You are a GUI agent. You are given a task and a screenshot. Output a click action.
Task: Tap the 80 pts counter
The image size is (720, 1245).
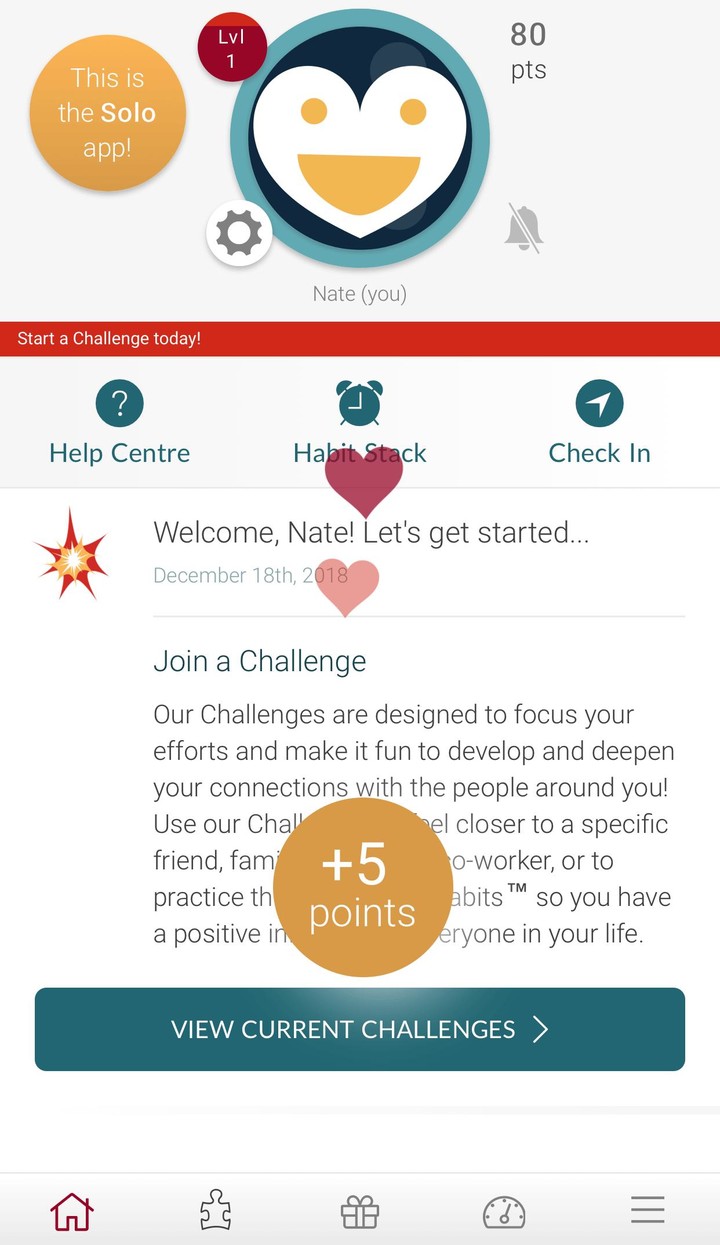pos(527,50)
